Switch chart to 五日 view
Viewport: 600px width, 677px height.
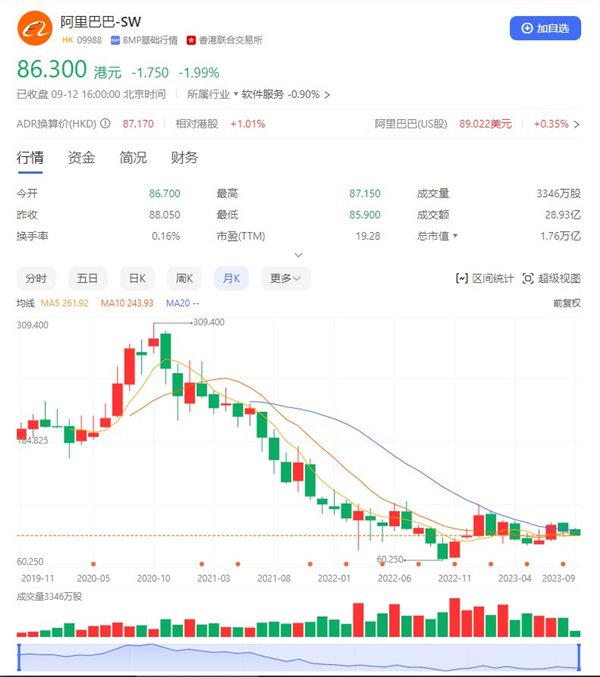(88, 278)
